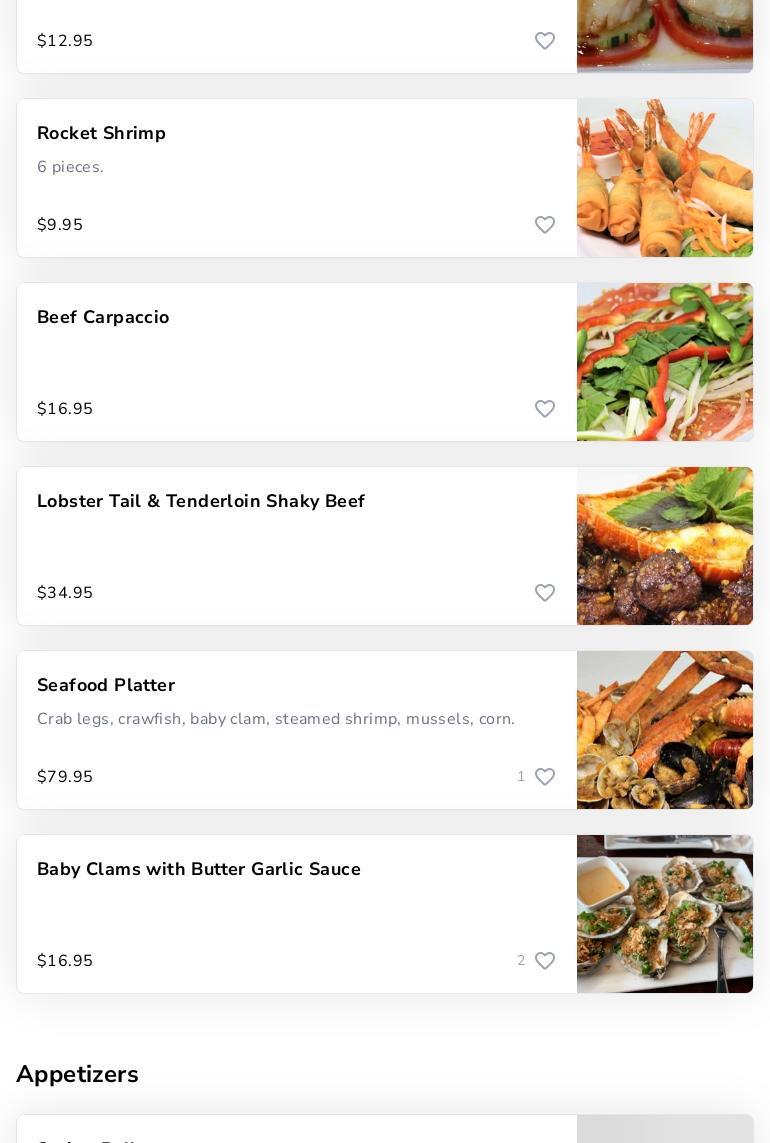
Task: Open the Rocket Shrimp menu item
Action: (102, 134)
